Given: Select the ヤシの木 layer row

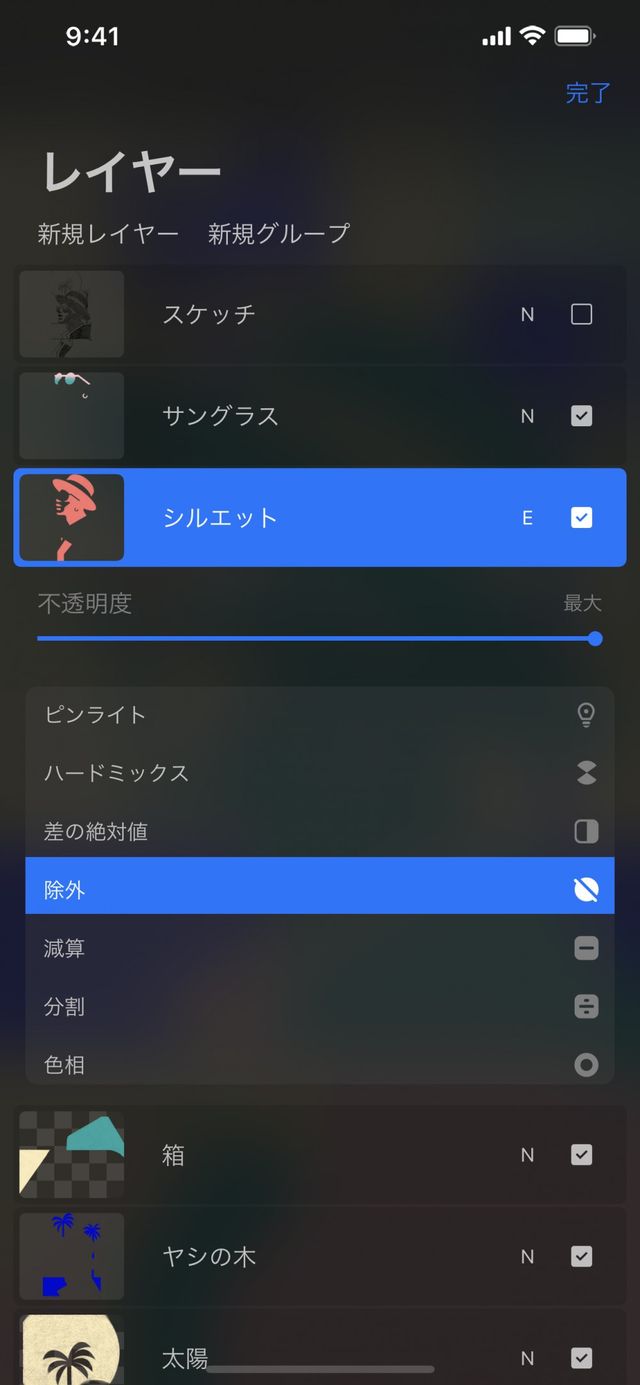Looking at the screenshot, I should [x=300, y=1256].
